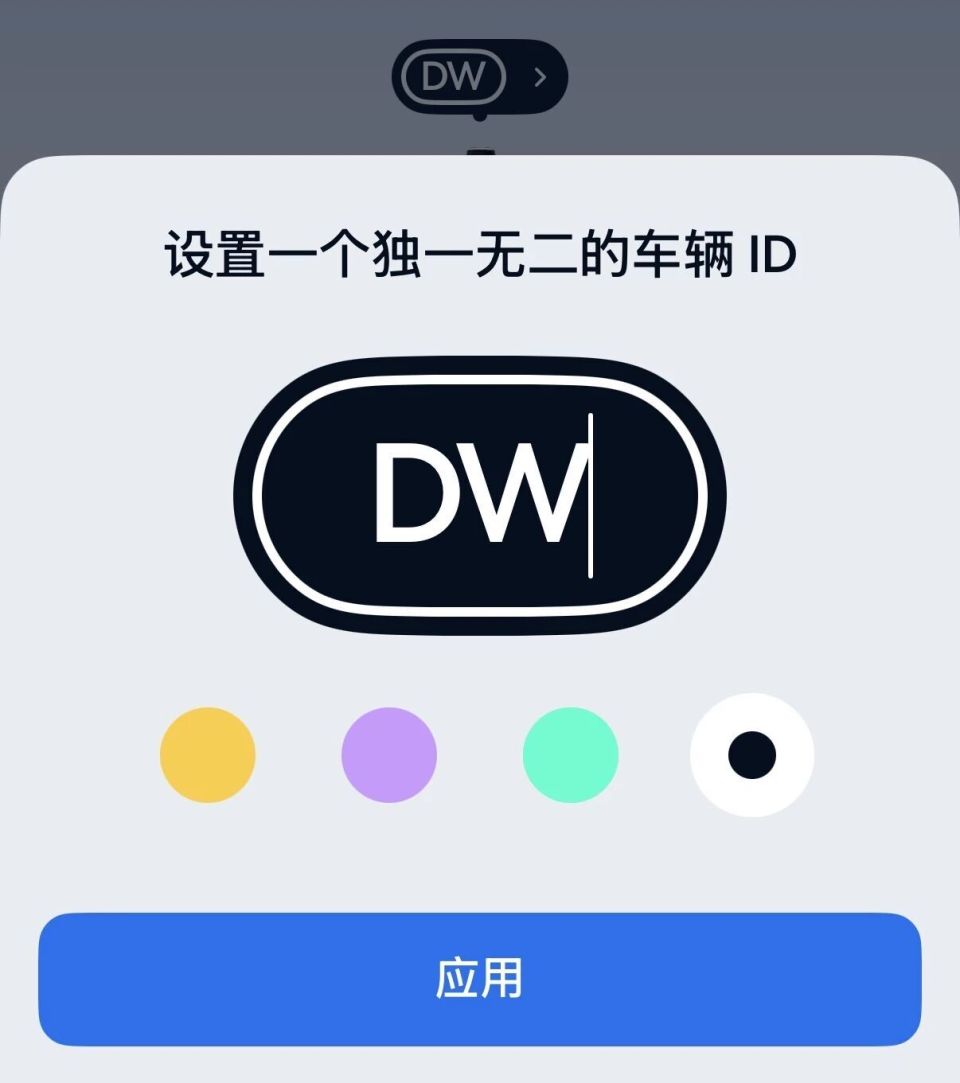The width and height of the screenshot is (960, 1083).
Task: Confirm the vehicle ID with Apply
Action: (480, 981)
